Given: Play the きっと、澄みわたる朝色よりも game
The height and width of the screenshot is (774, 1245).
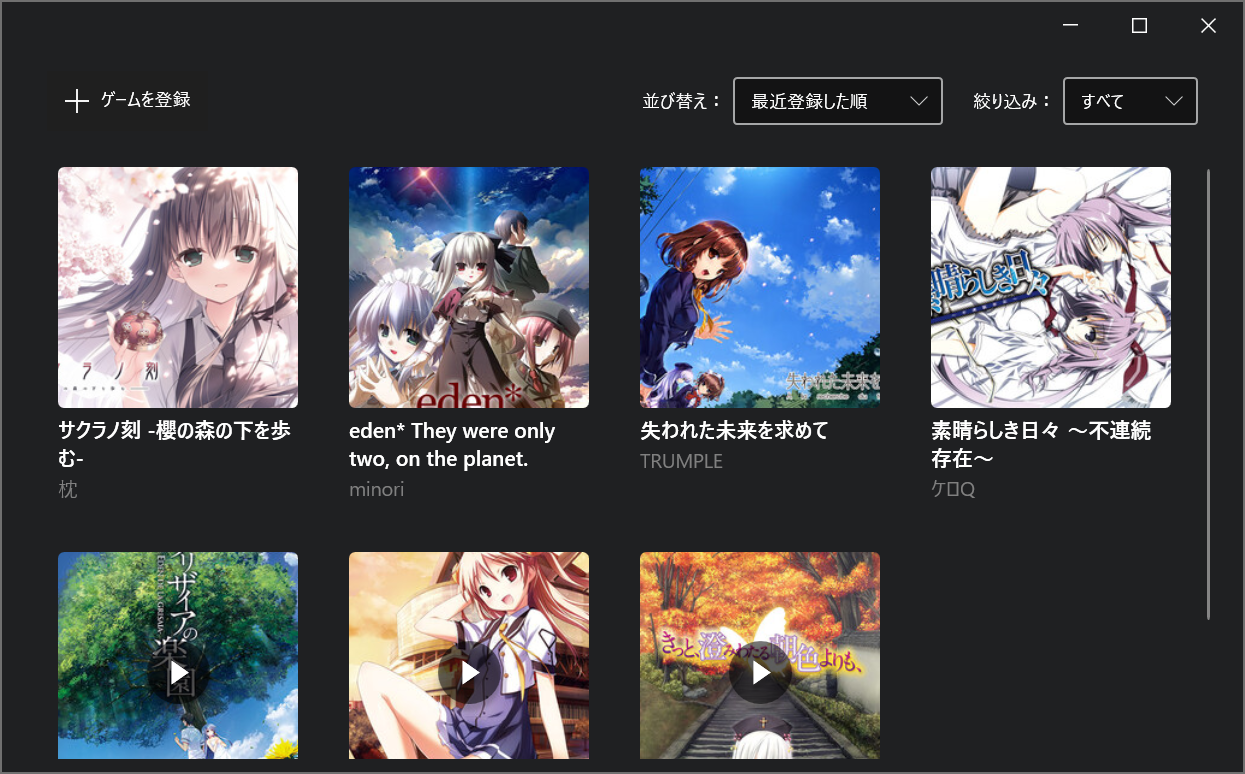Looking at the screenshot, I should click(x=760, y=673).
